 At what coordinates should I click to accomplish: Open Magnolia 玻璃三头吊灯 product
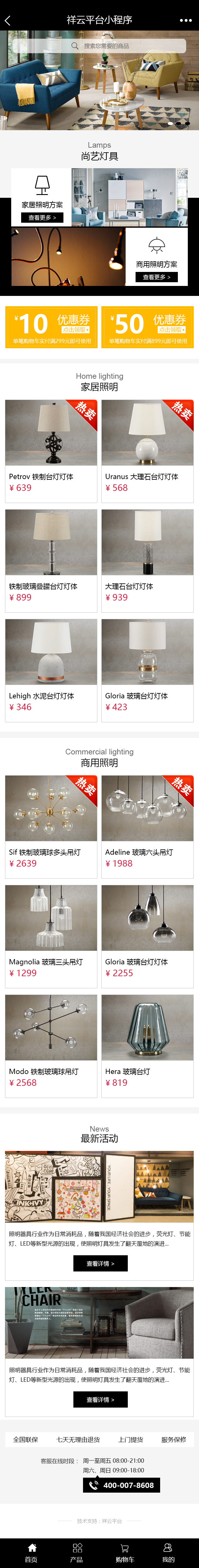coord(51,936)
